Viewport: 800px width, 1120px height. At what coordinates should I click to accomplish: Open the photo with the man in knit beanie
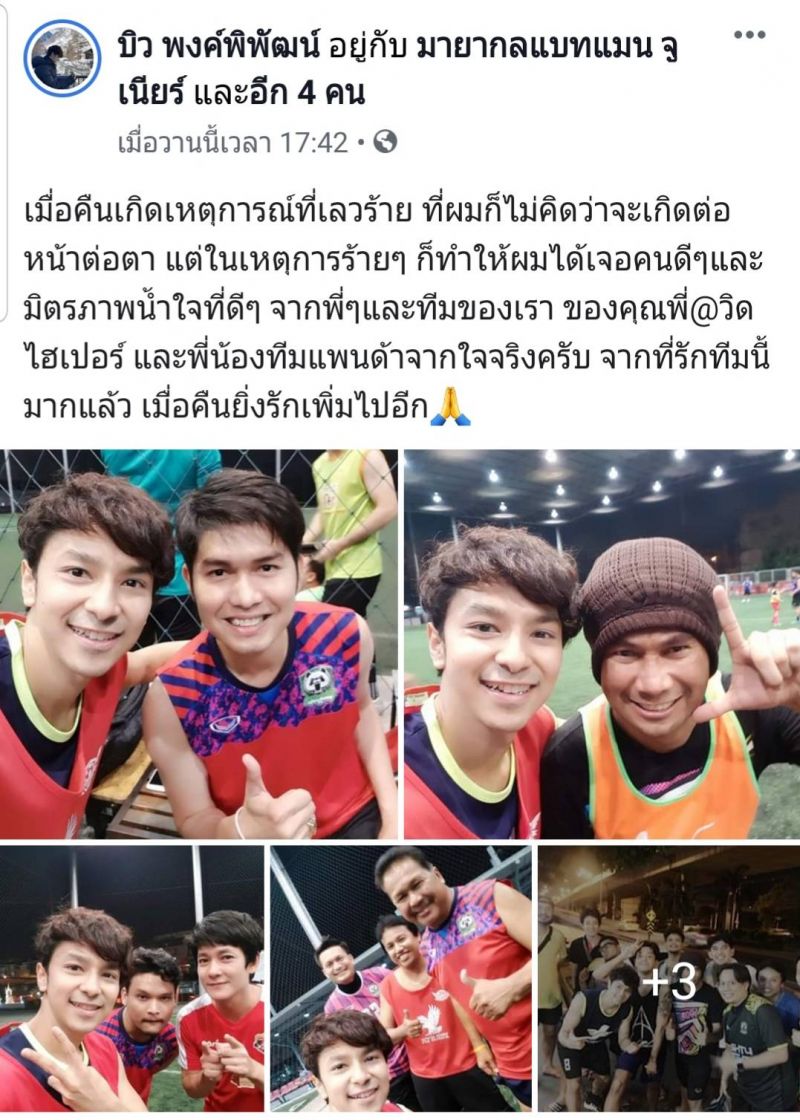(602, 644)
